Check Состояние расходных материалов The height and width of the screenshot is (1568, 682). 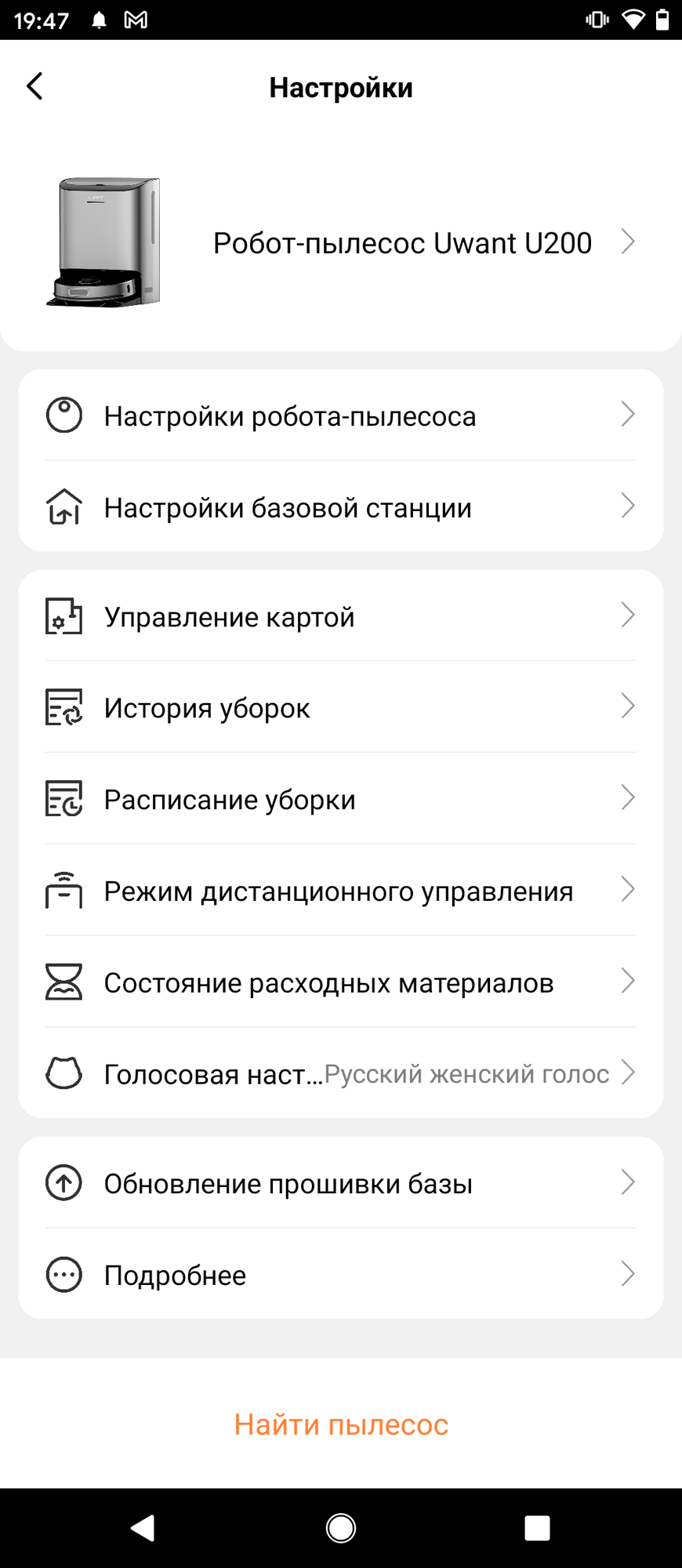point(340,982)
